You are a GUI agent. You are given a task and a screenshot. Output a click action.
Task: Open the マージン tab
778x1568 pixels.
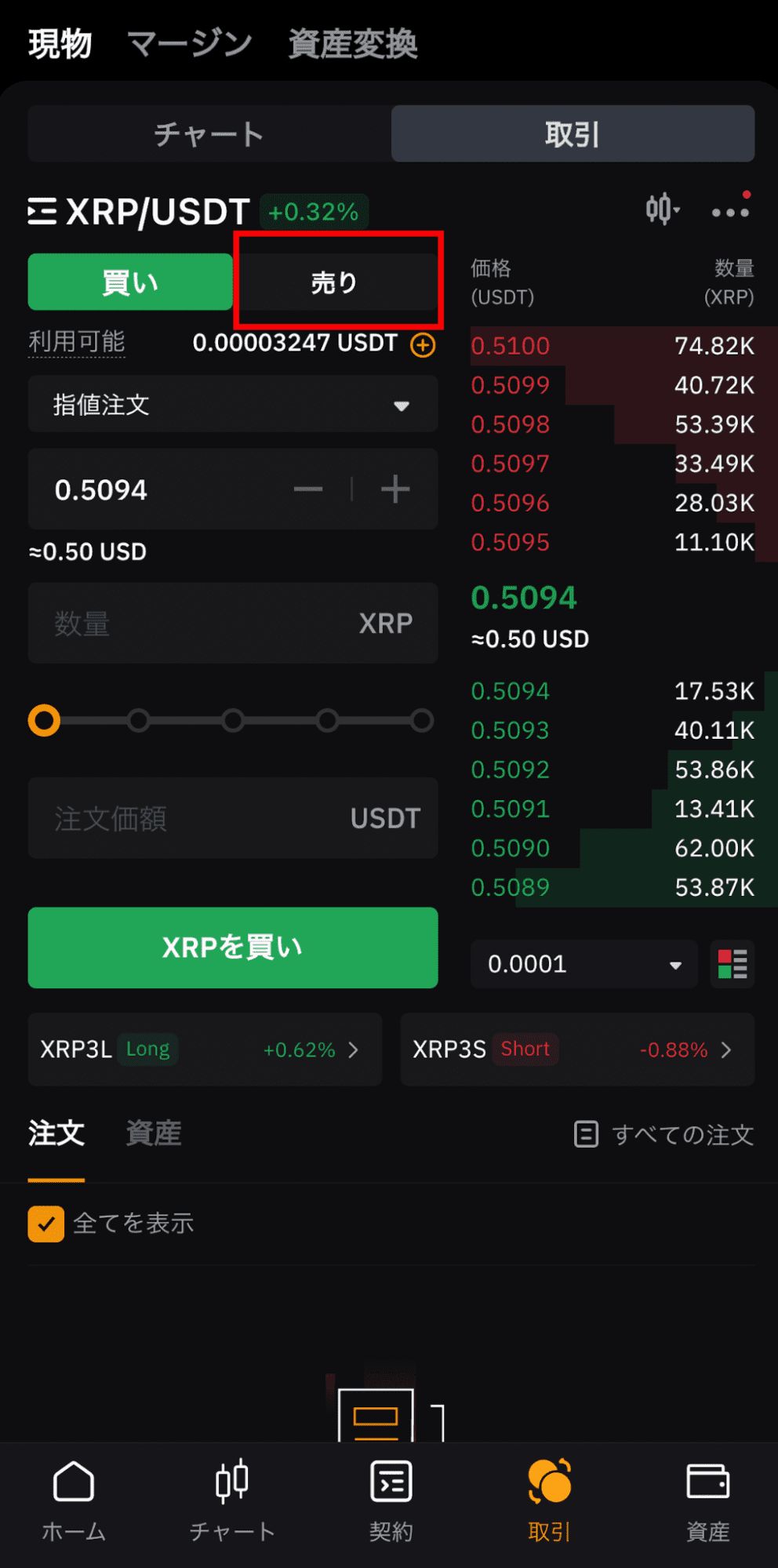click(x=190, y=43)
